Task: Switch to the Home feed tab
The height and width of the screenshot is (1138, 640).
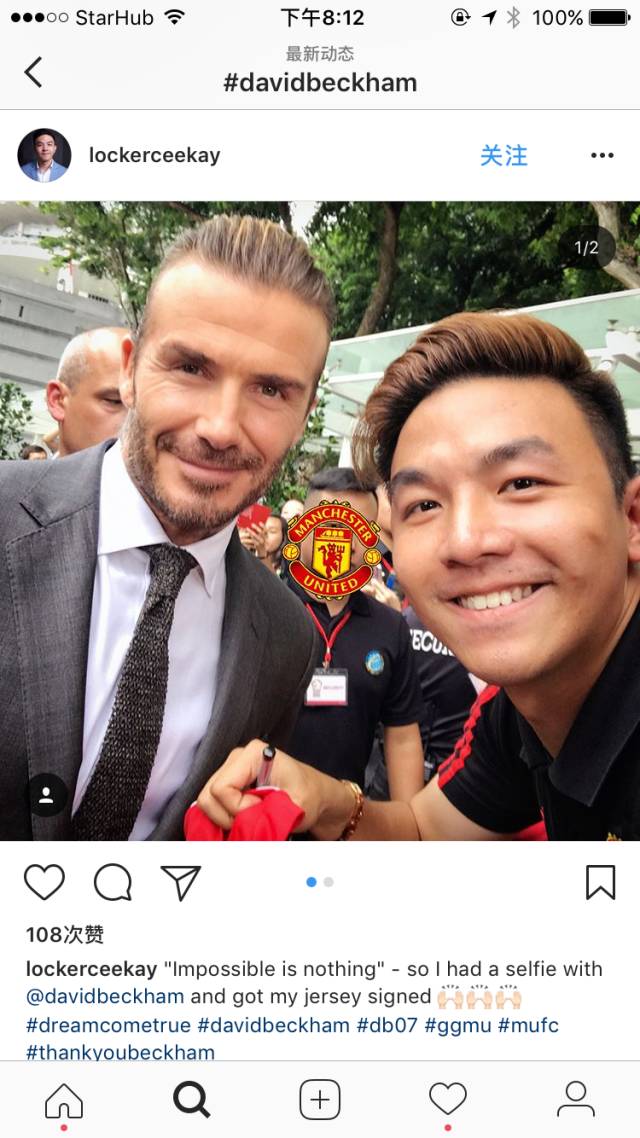Action: point(64,1099)
